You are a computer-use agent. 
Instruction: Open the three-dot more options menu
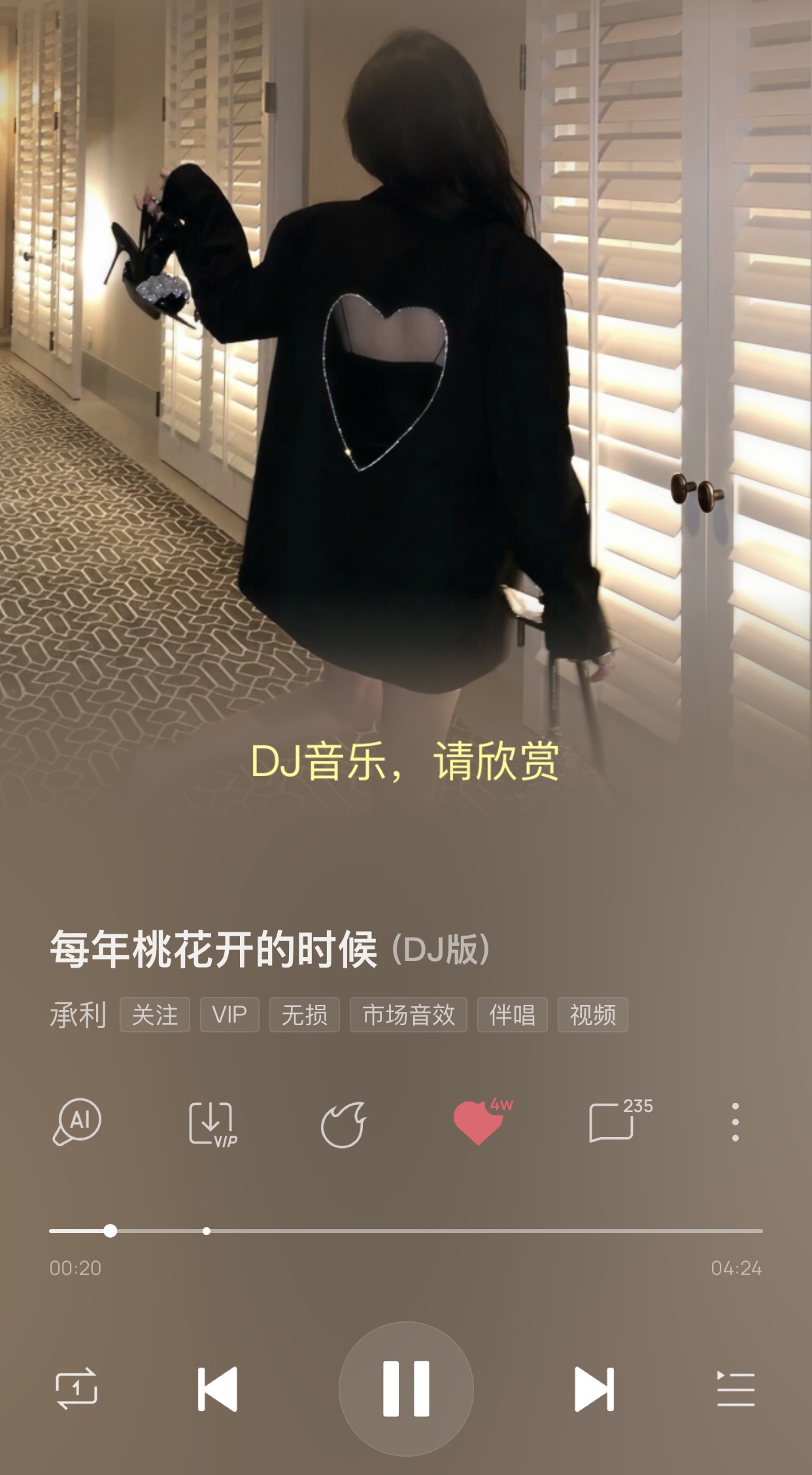(736, 1122)
